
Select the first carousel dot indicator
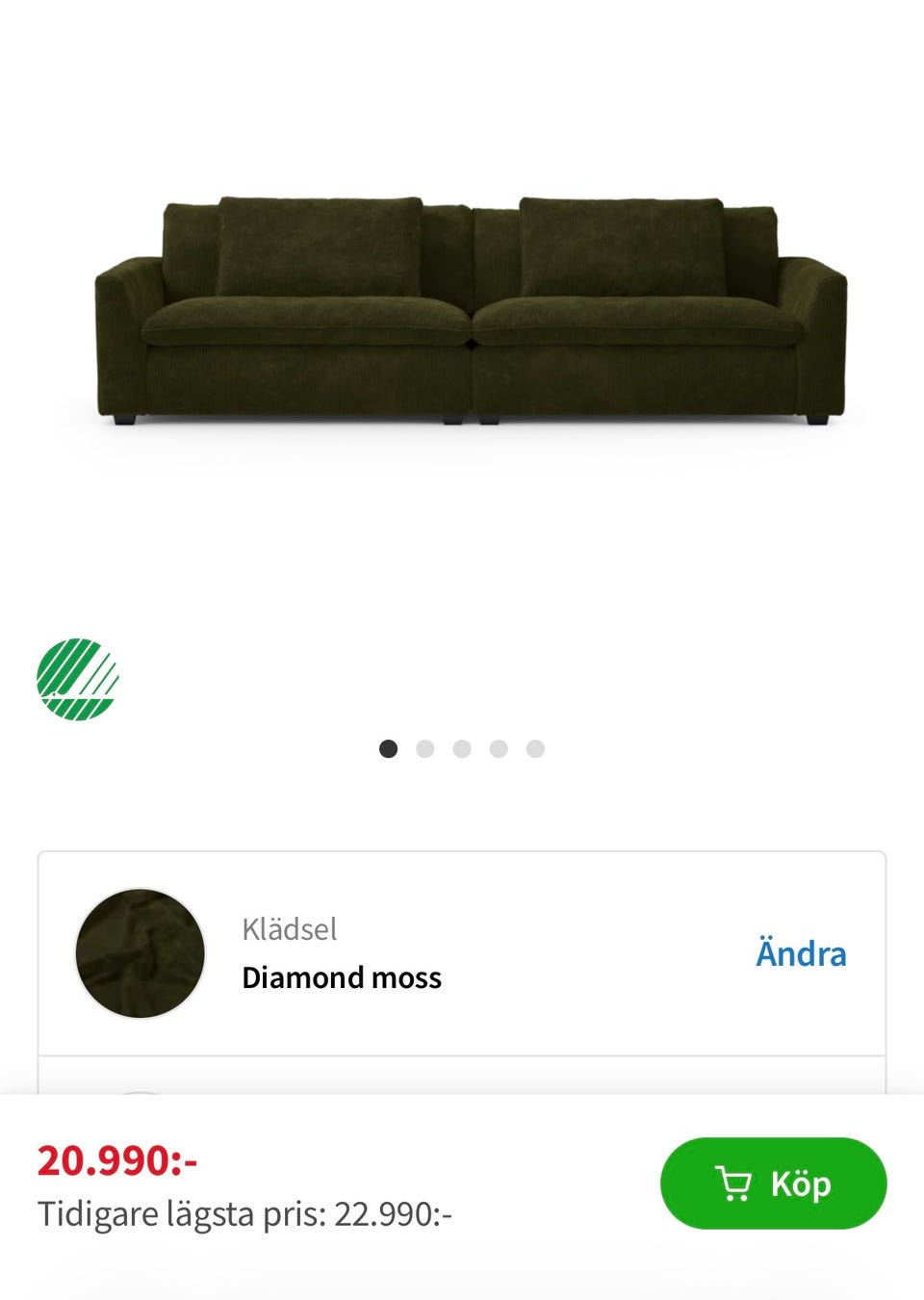click(x=389, y=747)
